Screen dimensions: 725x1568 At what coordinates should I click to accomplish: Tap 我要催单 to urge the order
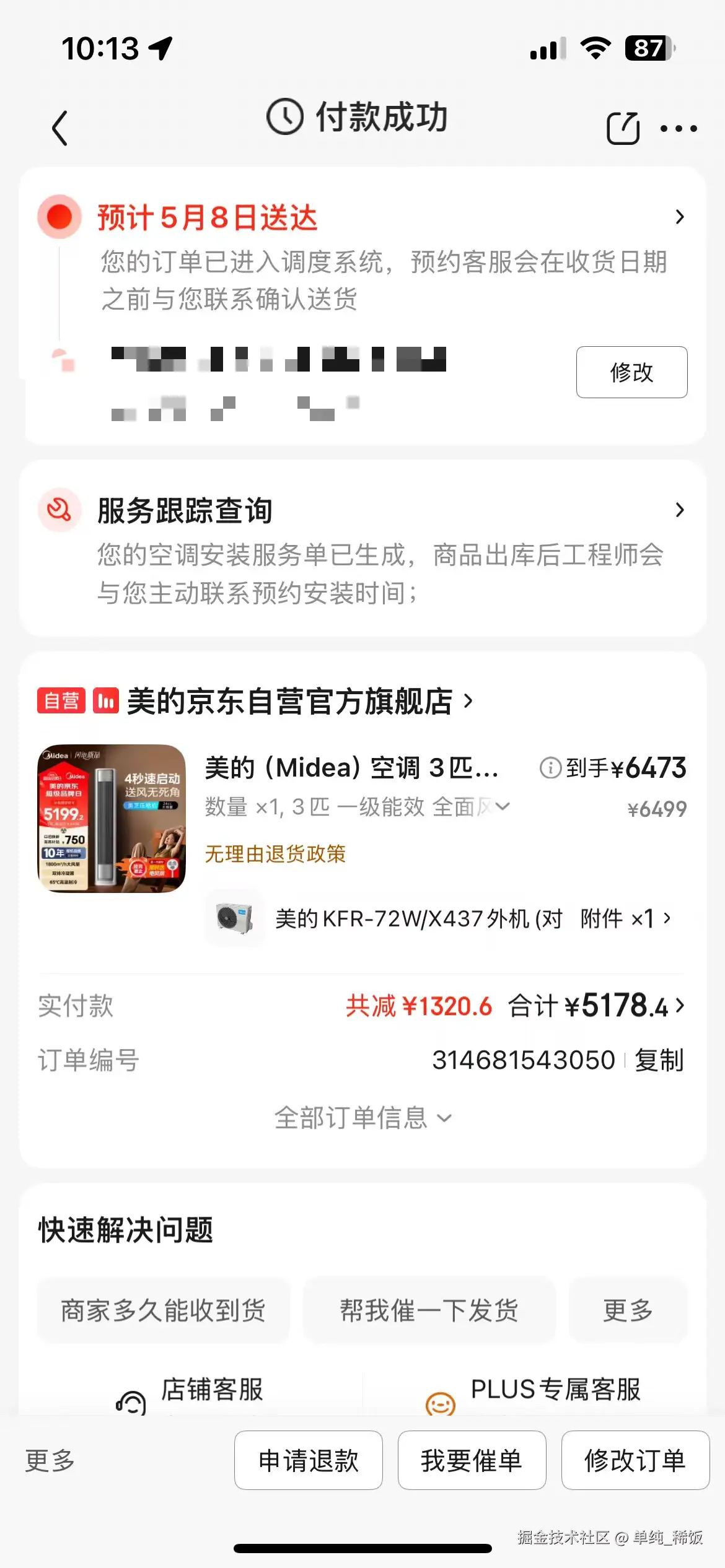472,1461
